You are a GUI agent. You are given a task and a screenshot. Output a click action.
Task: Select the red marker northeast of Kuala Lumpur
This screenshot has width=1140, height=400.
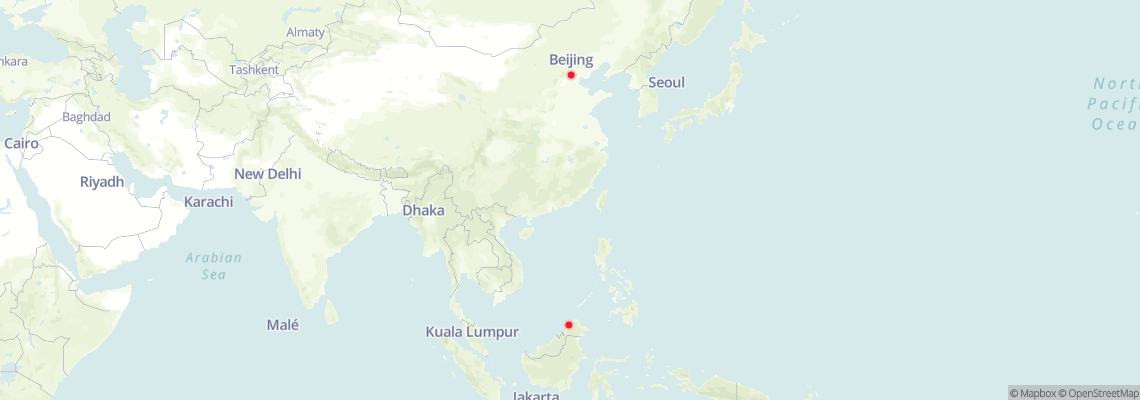pyautogui.click(x=569, y=324)
